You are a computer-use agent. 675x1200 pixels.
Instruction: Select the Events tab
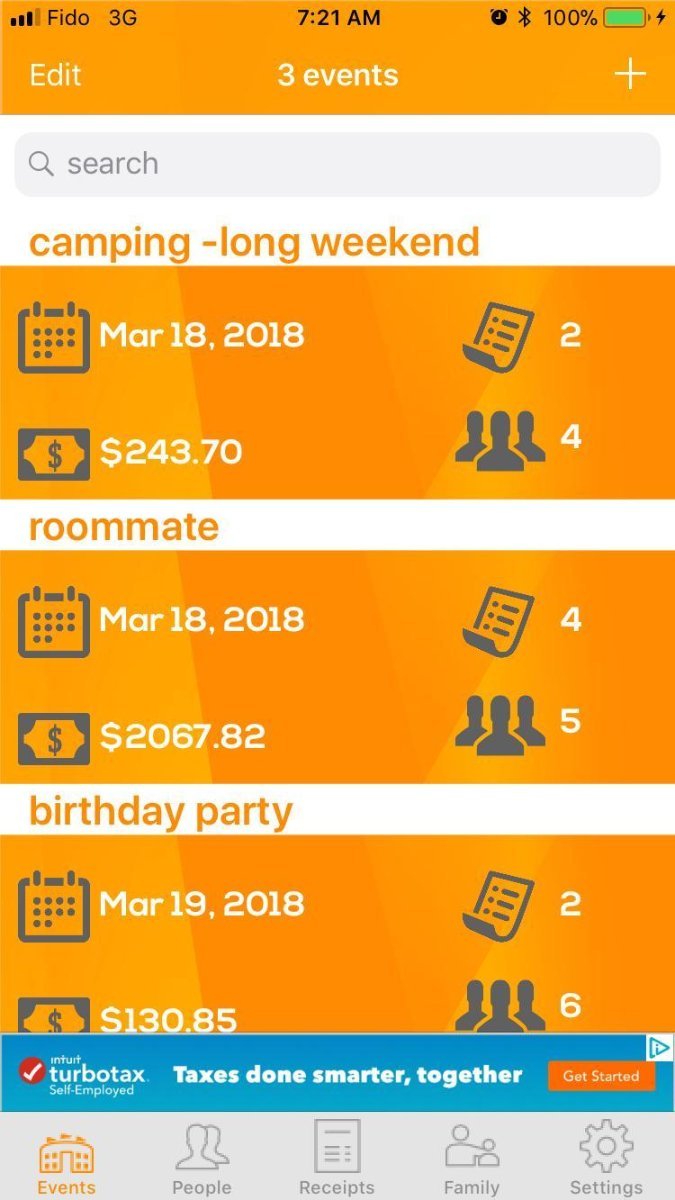coord(67,1158)
